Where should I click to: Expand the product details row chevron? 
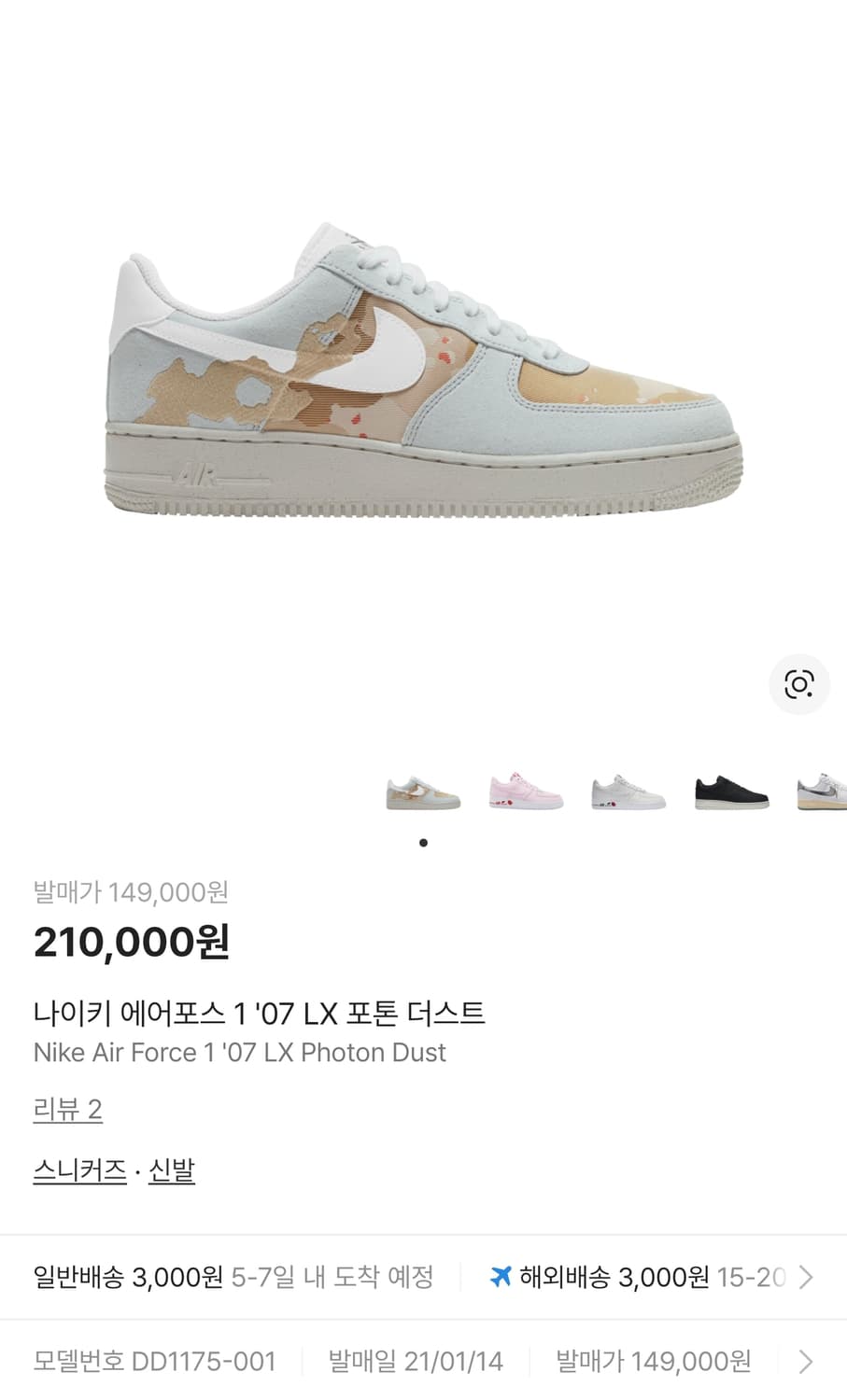pos(807,1361)
